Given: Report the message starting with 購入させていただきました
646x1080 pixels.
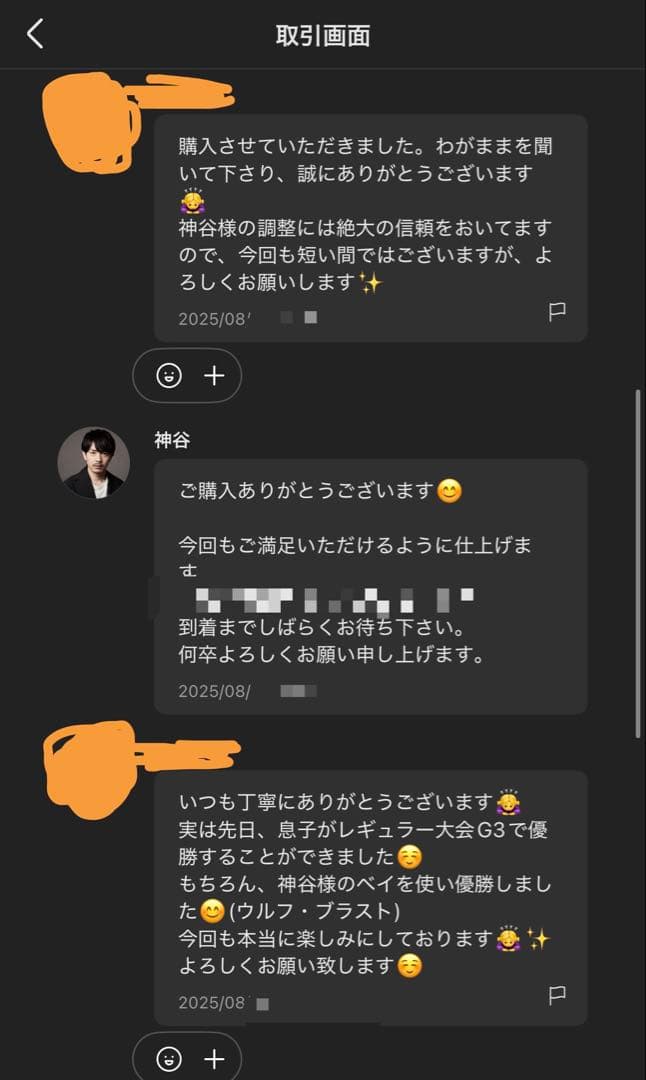Looking at the screenshot, I should tap(557, 312).
